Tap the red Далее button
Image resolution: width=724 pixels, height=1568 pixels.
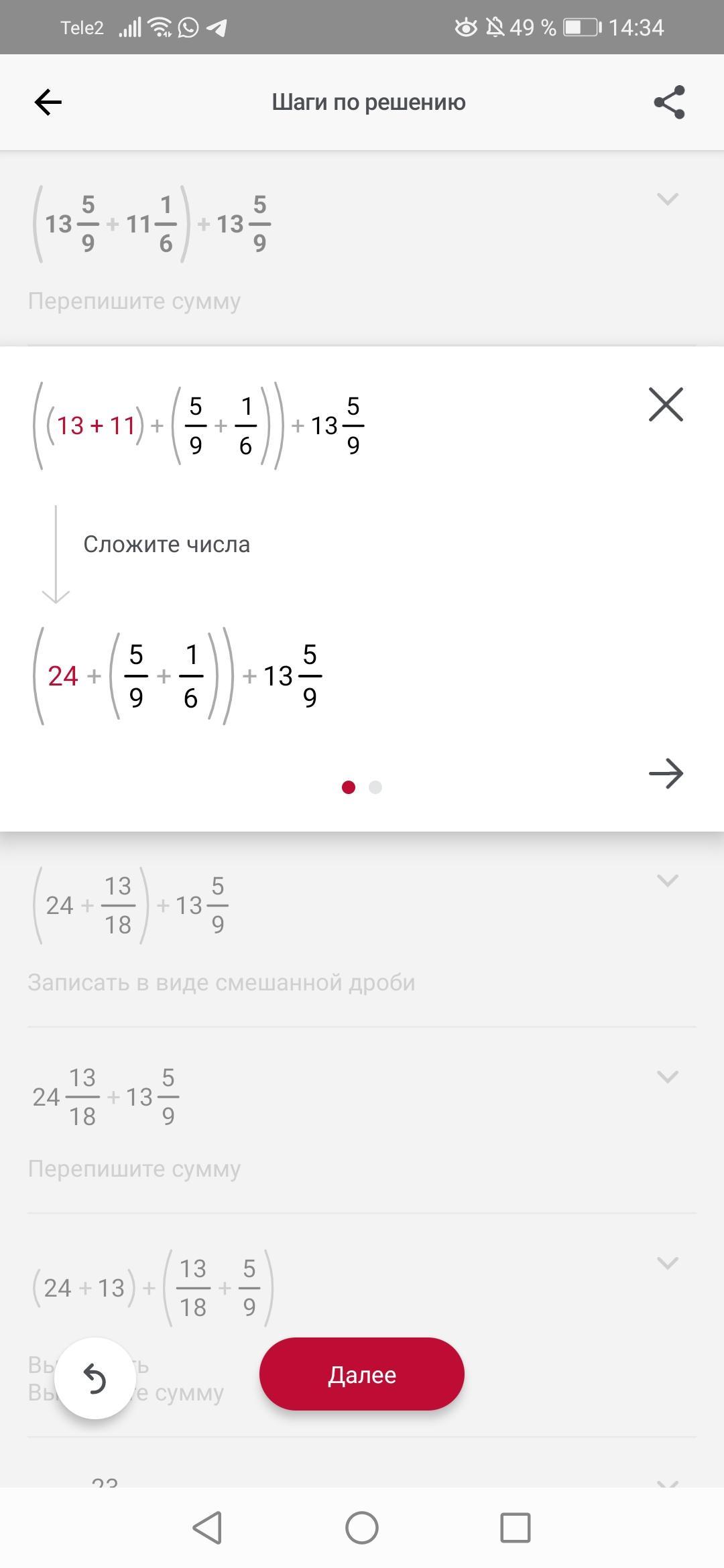361,1374
